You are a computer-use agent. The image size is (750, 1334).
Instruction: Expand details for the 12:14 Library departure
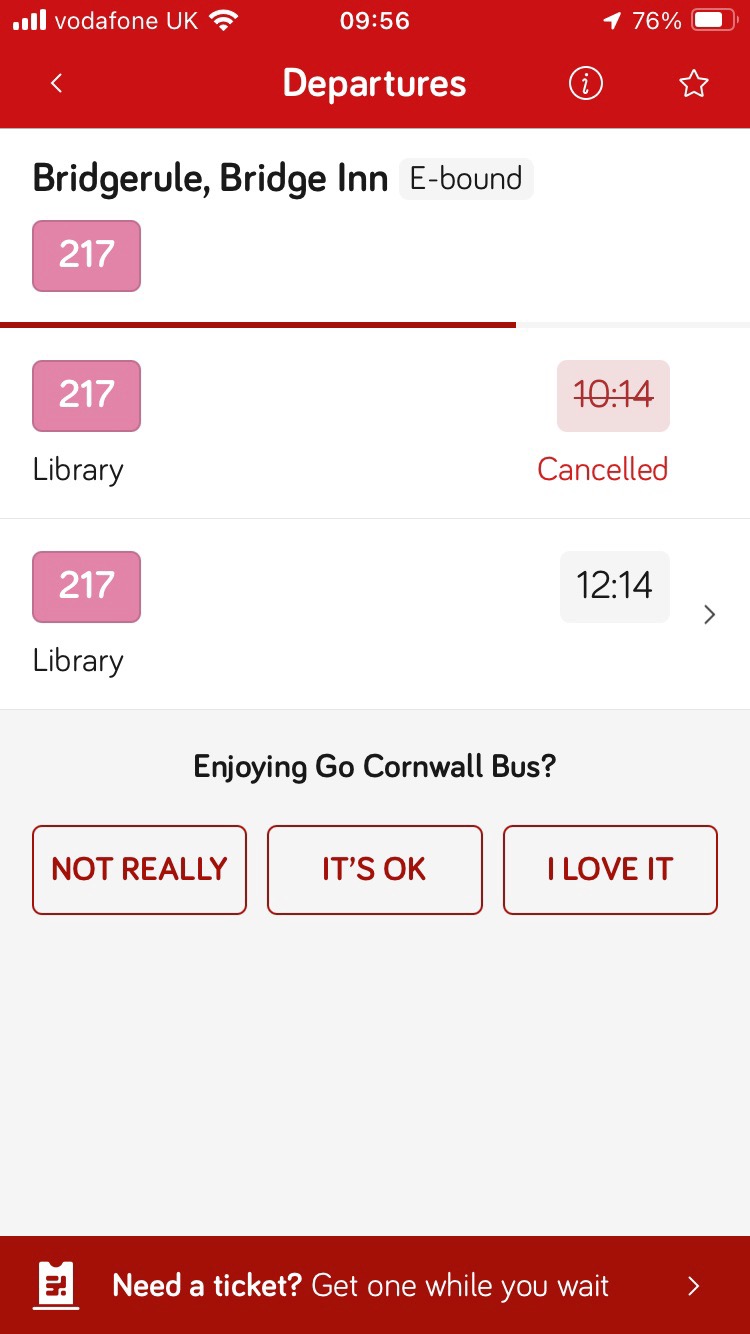(x=709, y=614)
